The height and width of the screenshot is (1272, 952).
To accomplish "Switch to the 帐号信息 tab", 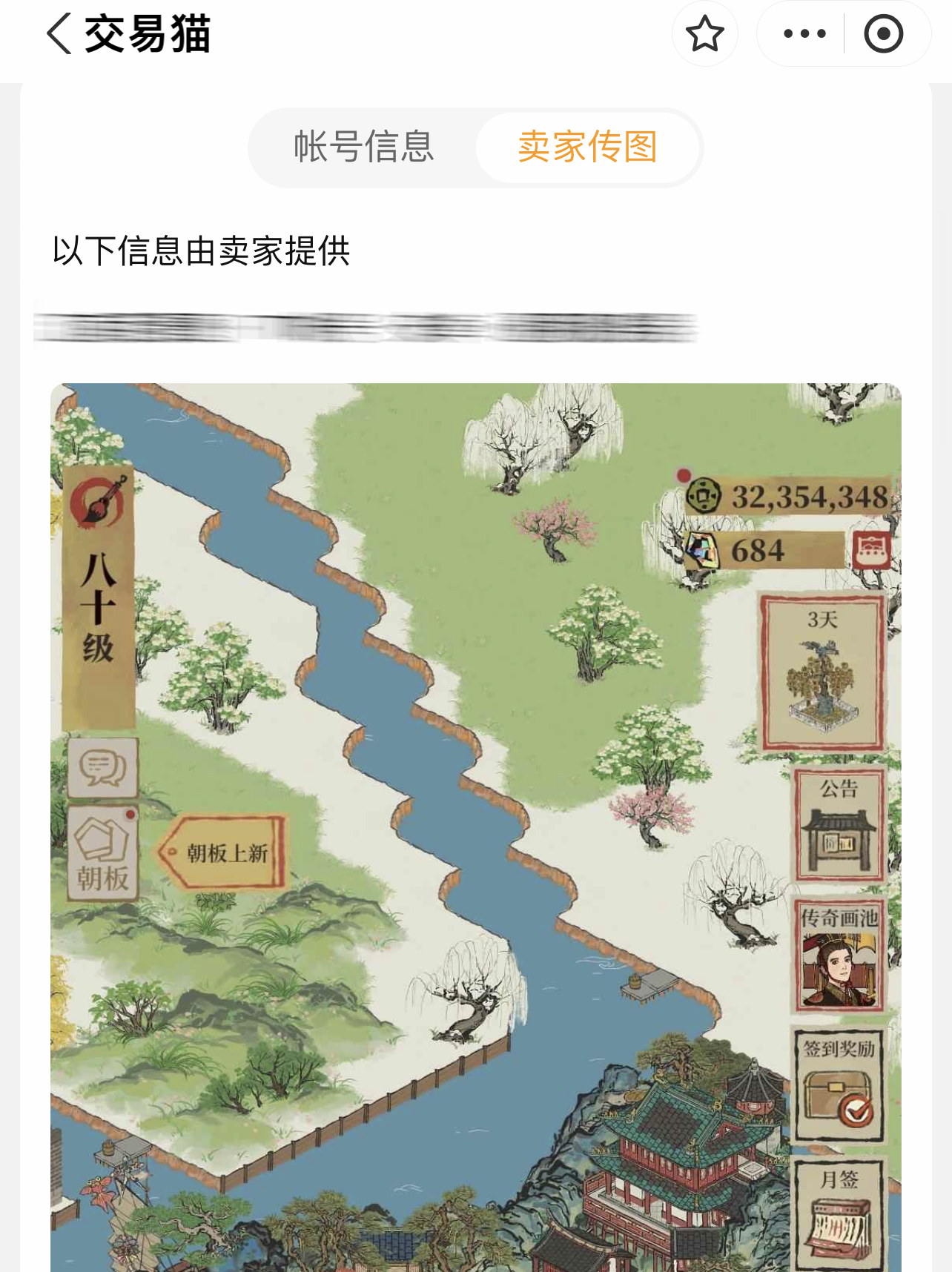I will (363, 147).
